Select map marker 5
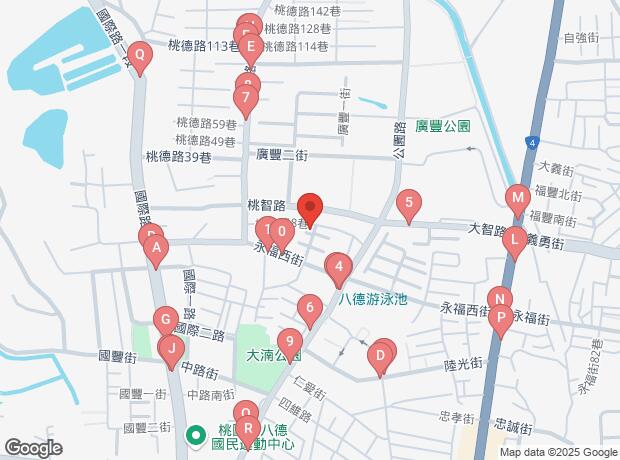 (407, 205)
